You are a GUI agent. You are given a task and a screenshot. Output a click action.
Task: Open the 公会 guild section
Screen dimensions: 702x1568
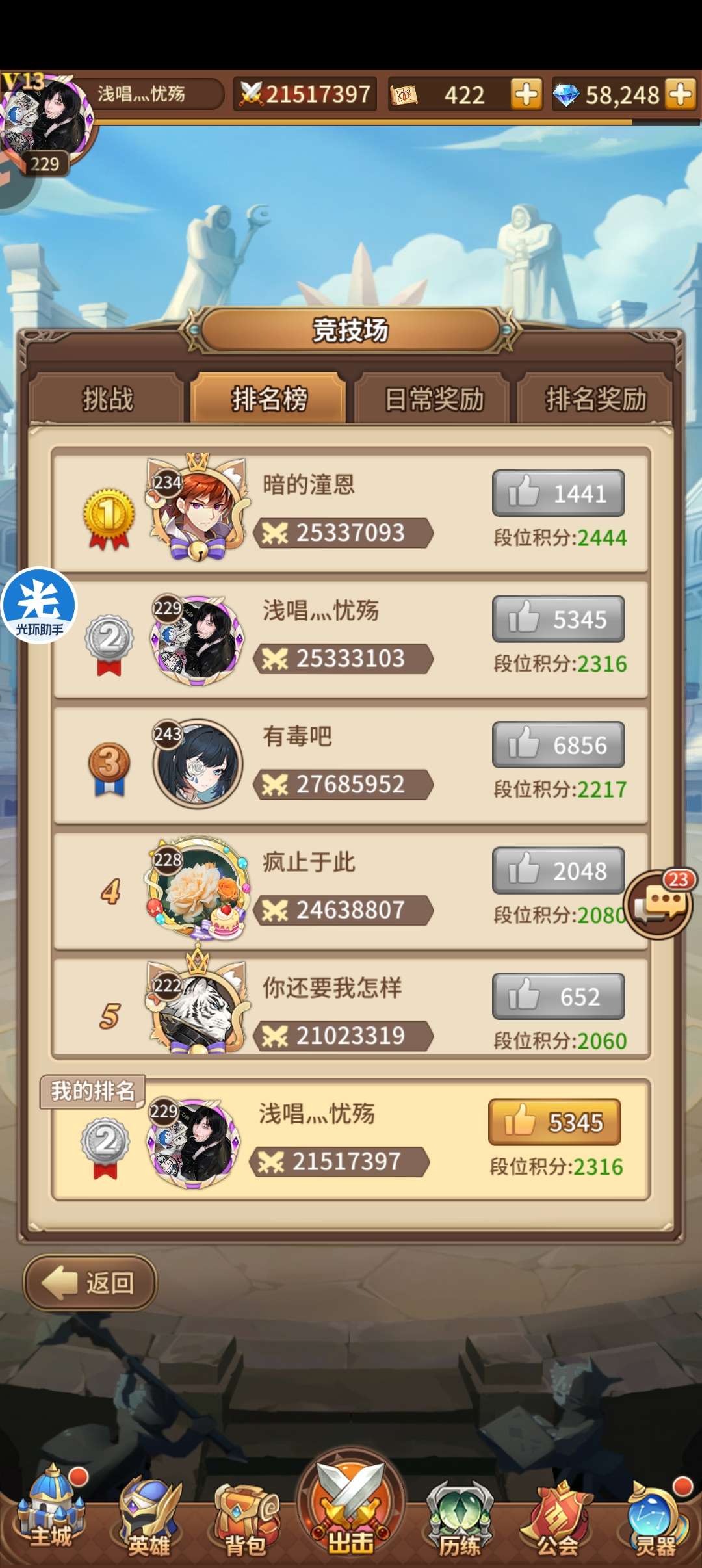point(557,1518)
